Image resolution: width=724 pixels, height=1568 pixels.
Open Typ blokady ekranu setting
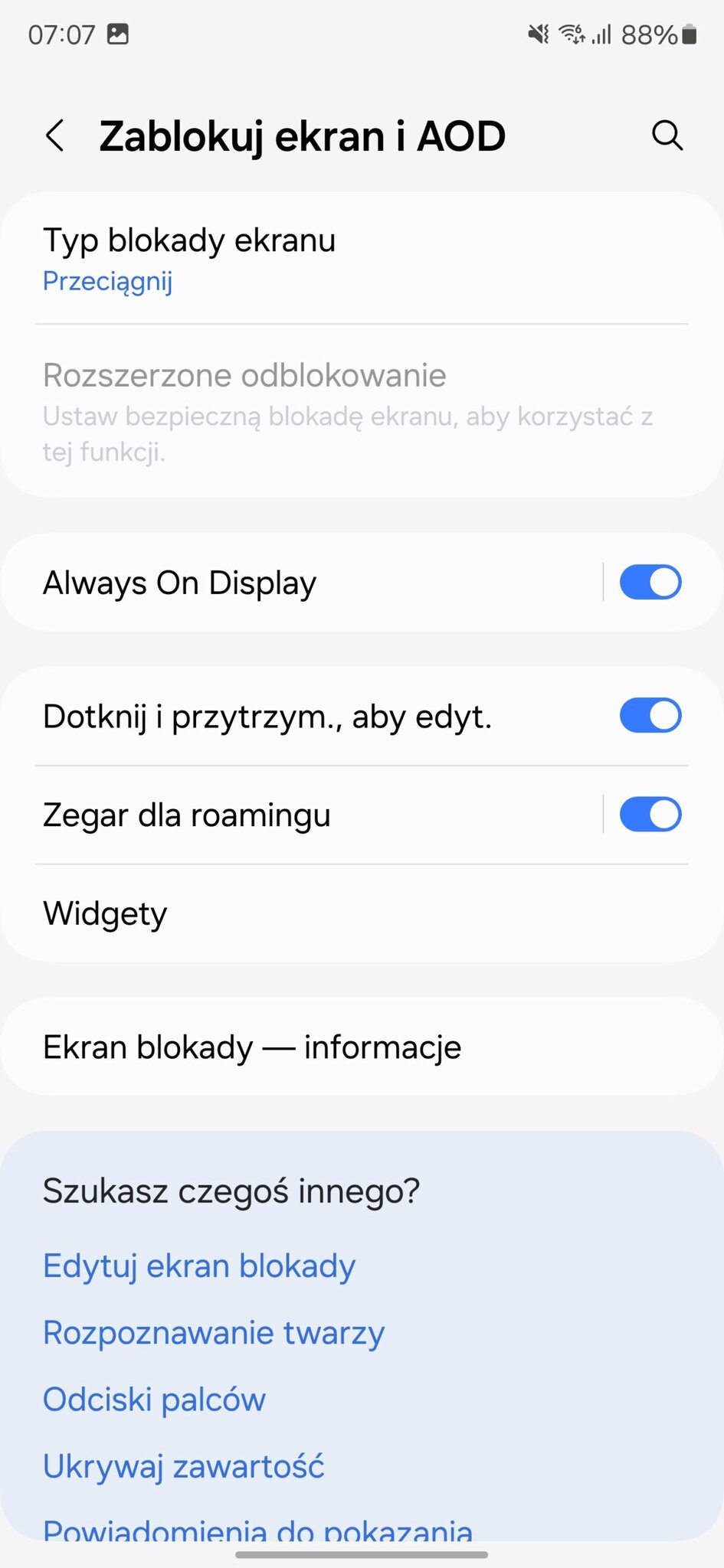tap(362, 259)
